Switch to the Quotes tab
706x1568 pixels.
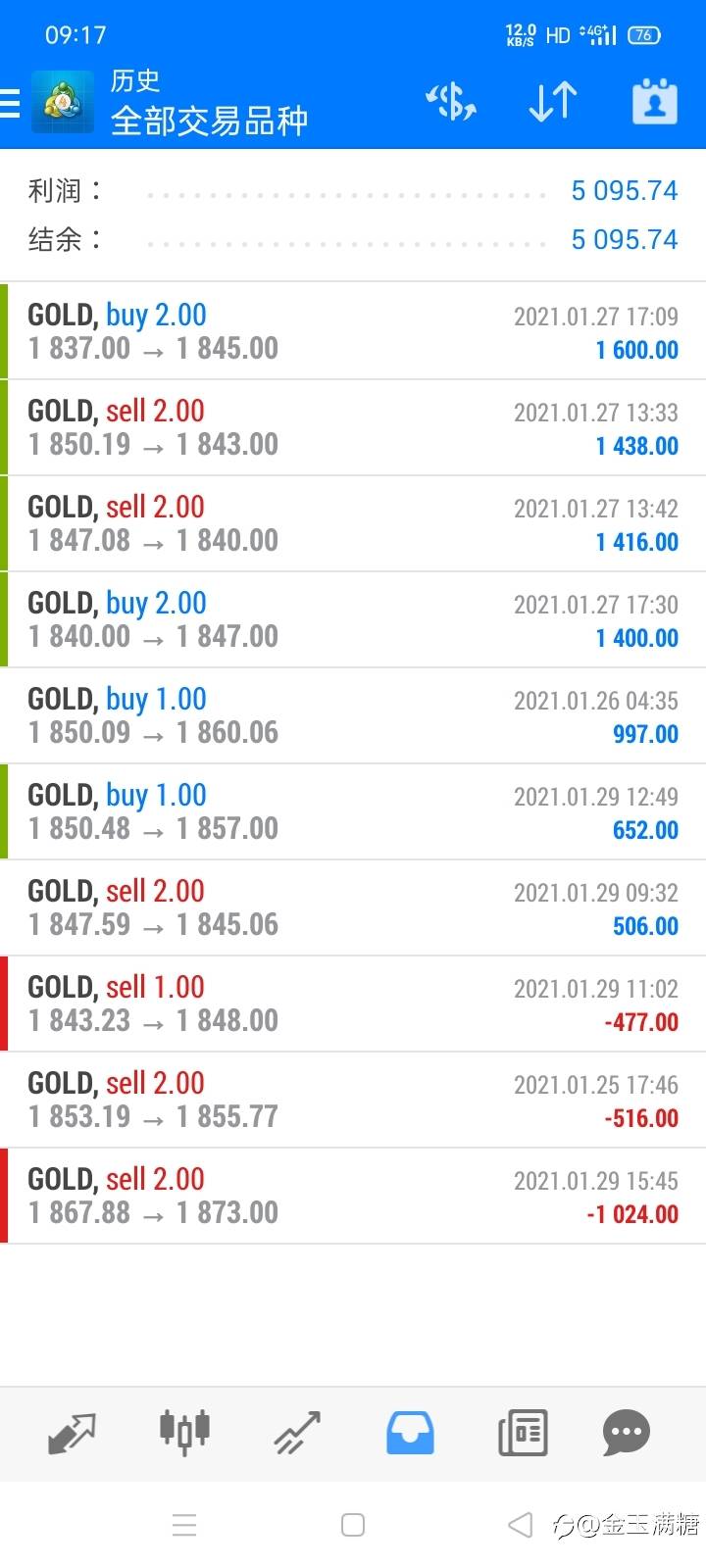72,1433
